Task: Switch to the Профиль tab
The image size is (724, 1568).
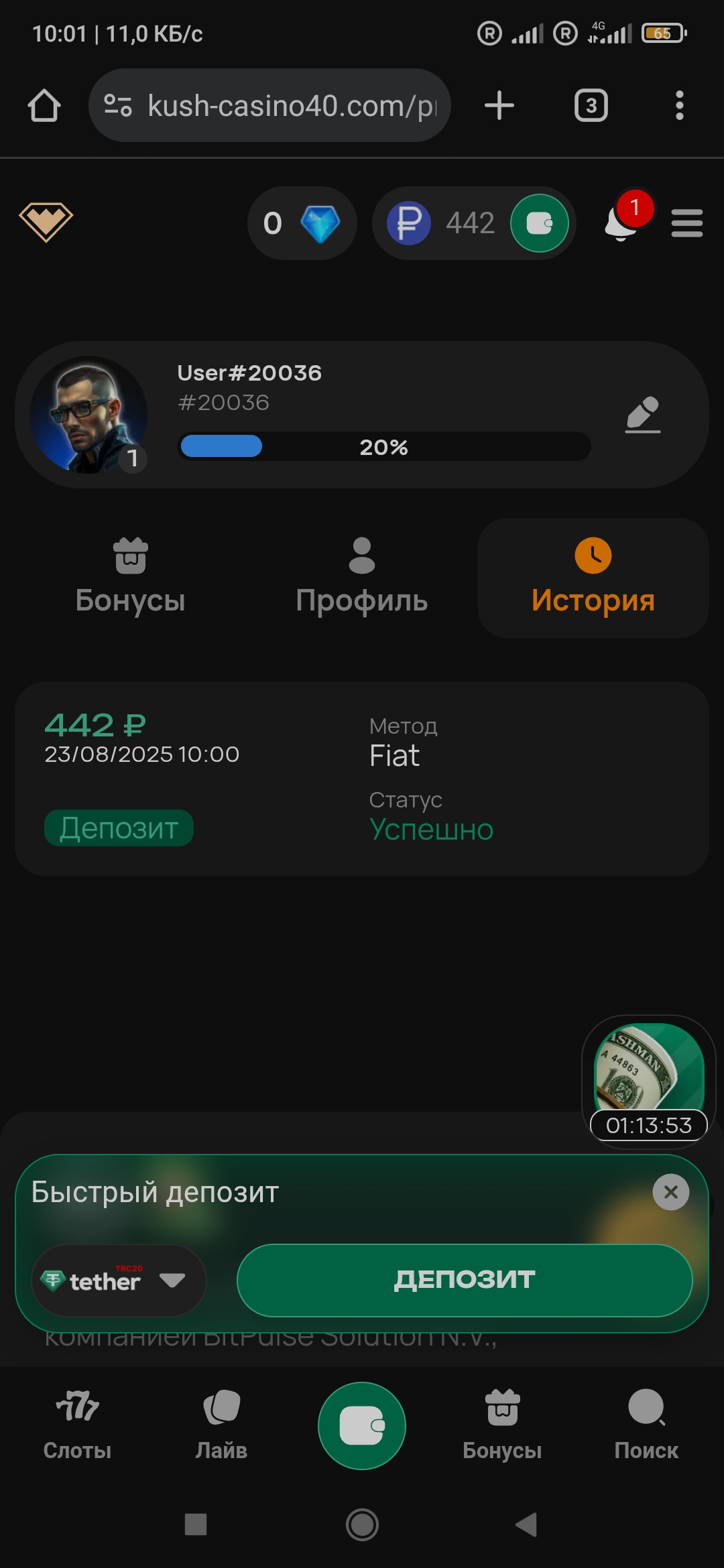Action: (x=361, y=578)
